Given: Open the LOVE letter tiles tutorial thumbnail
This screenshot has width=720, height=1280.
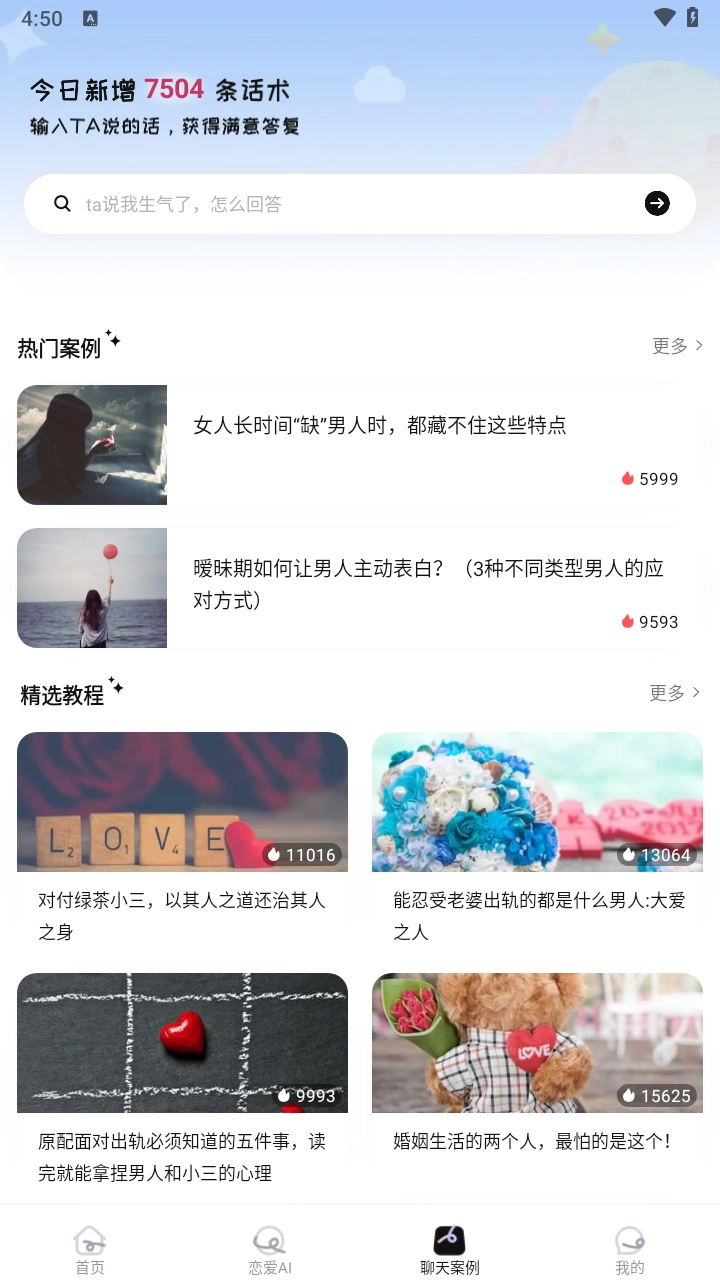Looking at the screenshot, I should (x=182, y=802).
